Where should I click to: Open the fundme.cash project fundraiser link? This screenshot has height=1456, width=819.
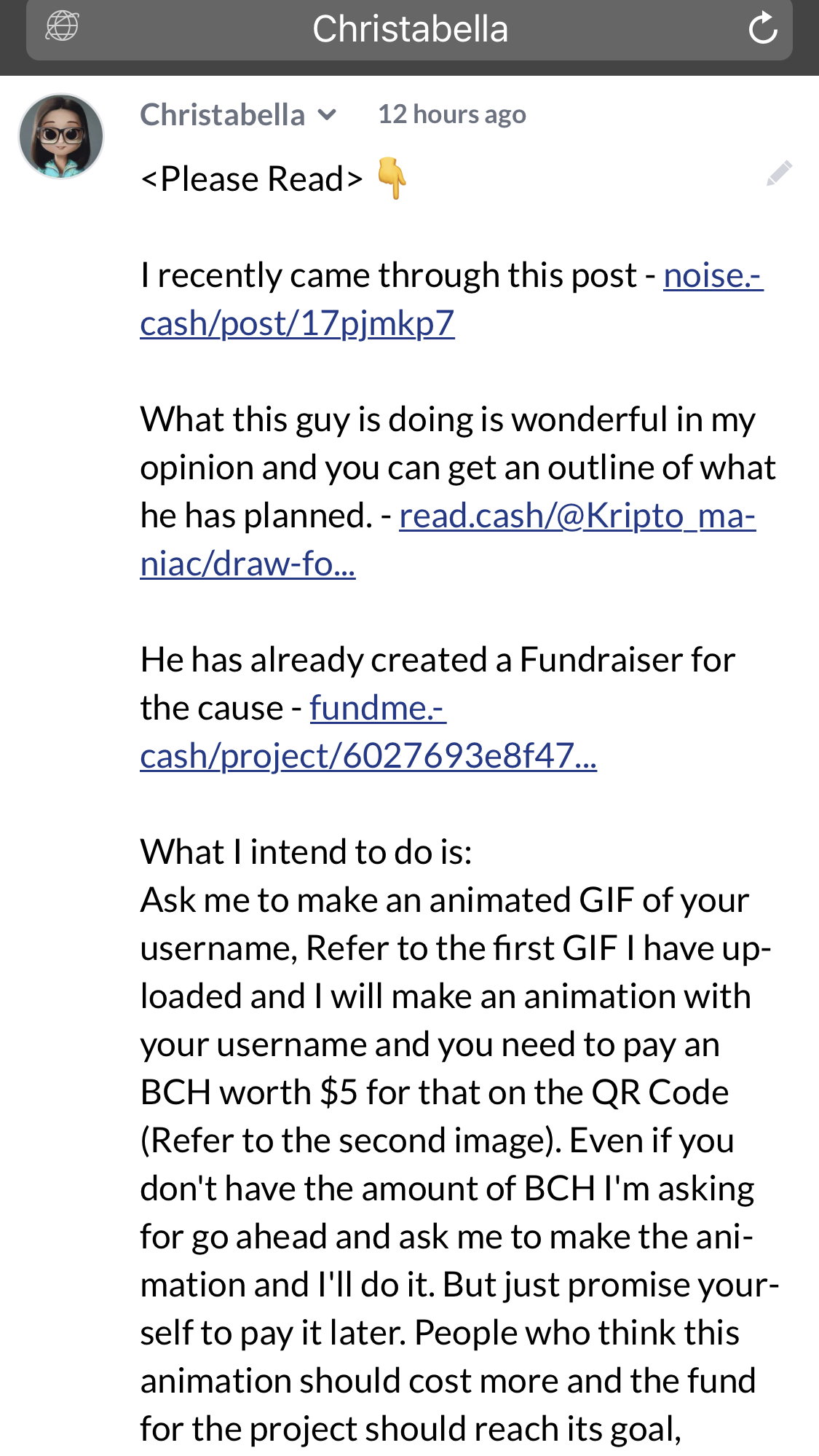click(x=368, y=732)
